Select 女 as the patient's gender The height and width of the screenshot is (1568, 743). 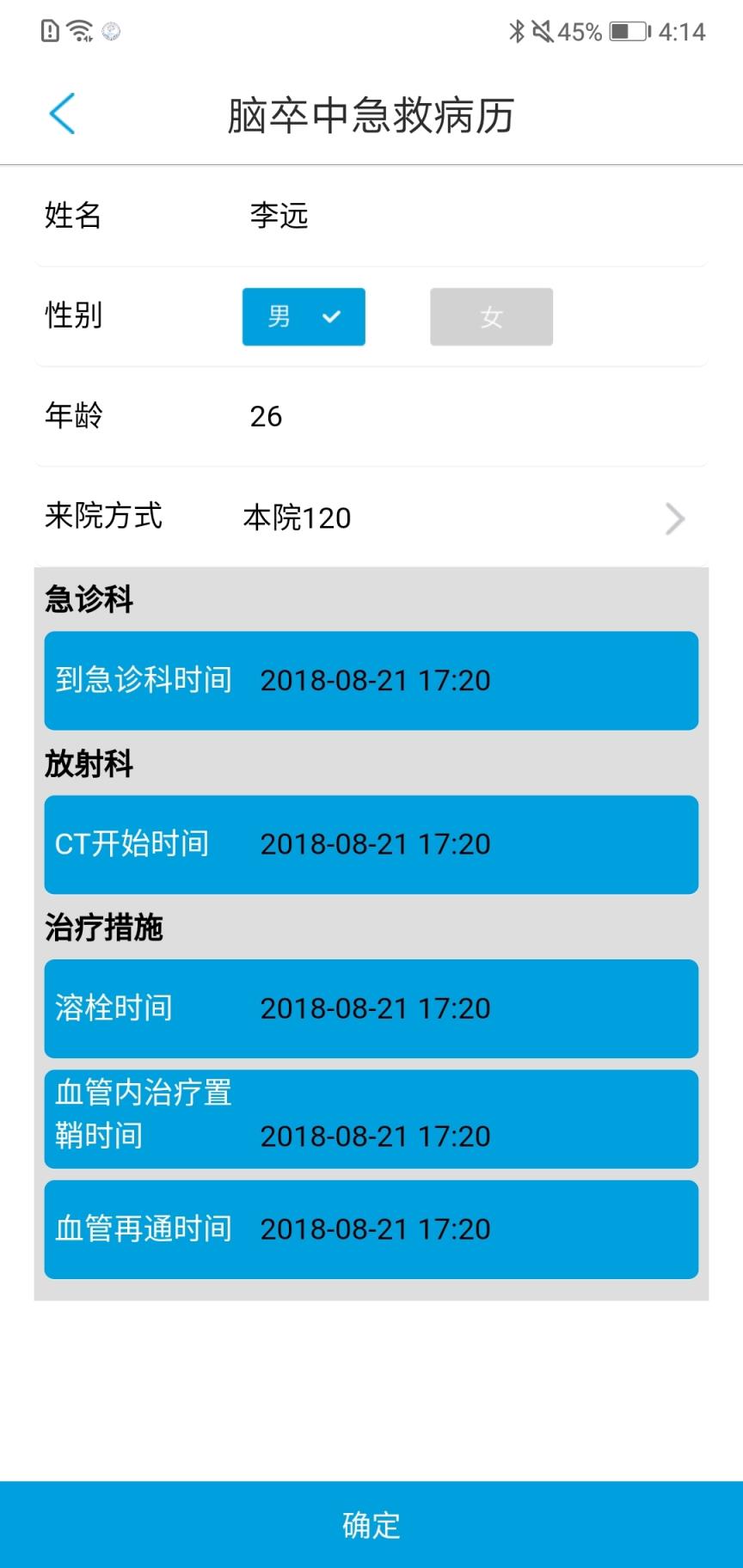491,316
